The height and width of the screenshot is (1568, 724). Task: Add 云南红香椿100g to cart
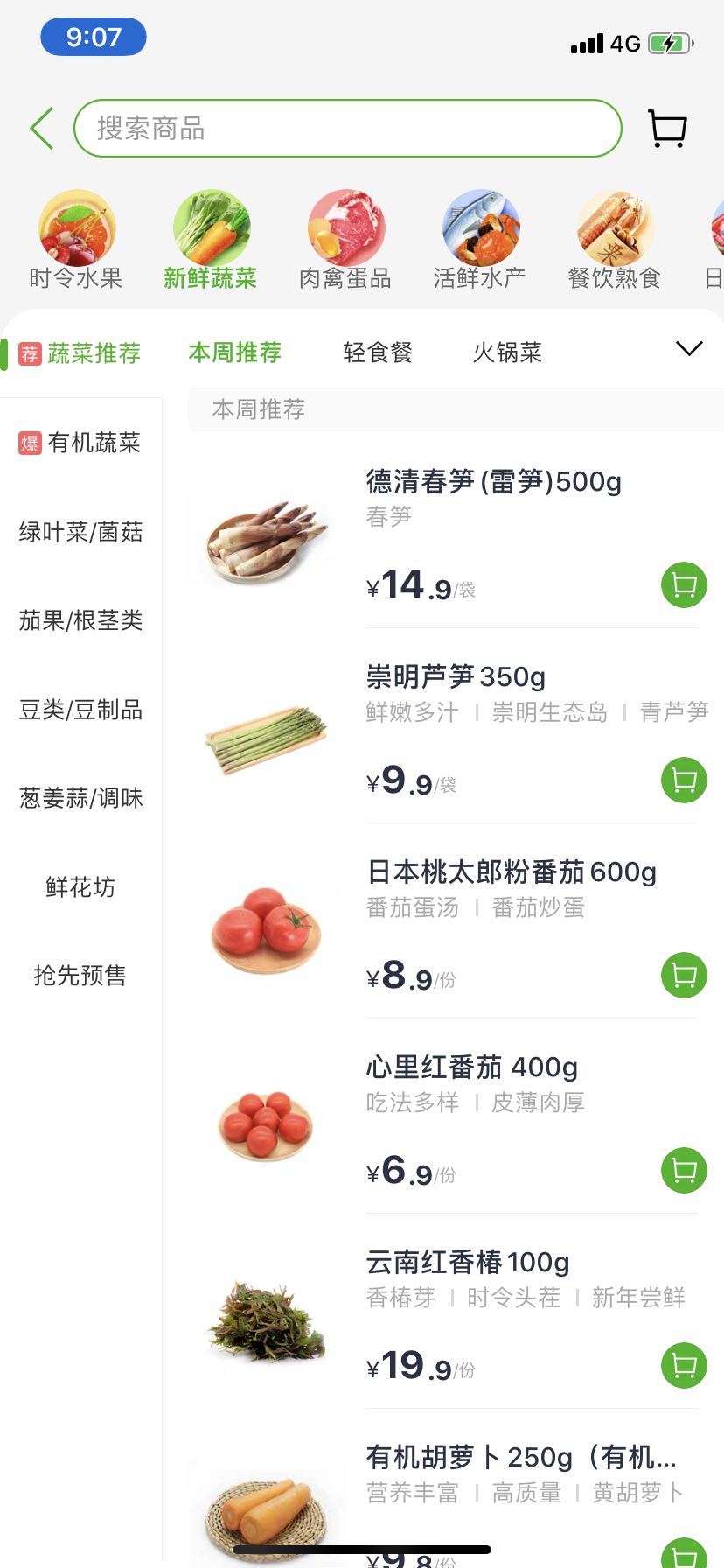tap(684, 1366)
